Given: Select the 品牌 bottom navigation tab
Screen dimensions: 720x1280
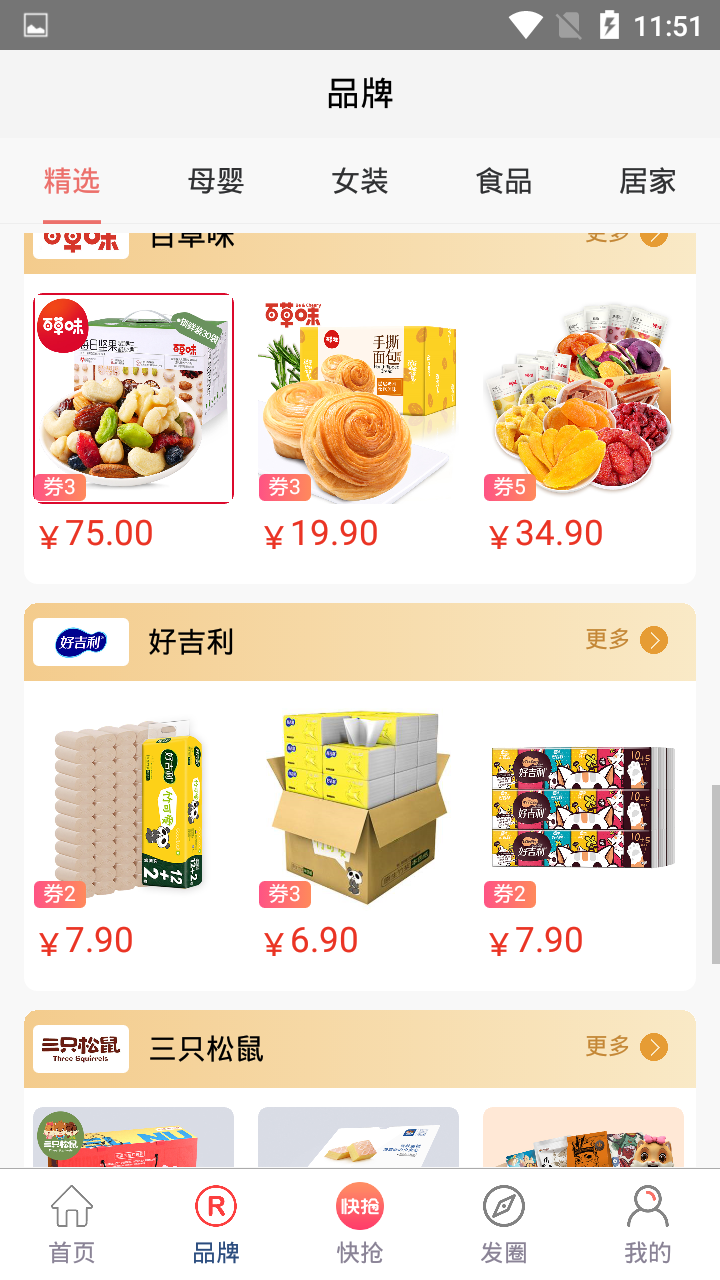Looking at the screenshot, I should point(216,1224).
